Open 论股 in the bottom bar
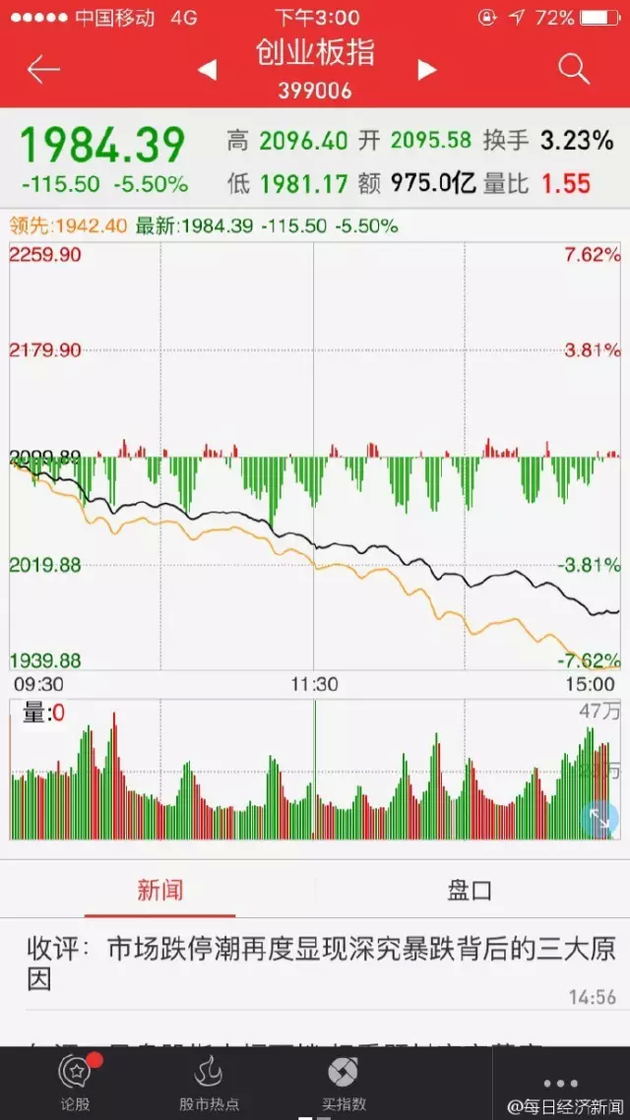Screen dimensions: 630x1120 coord(75,1083)
